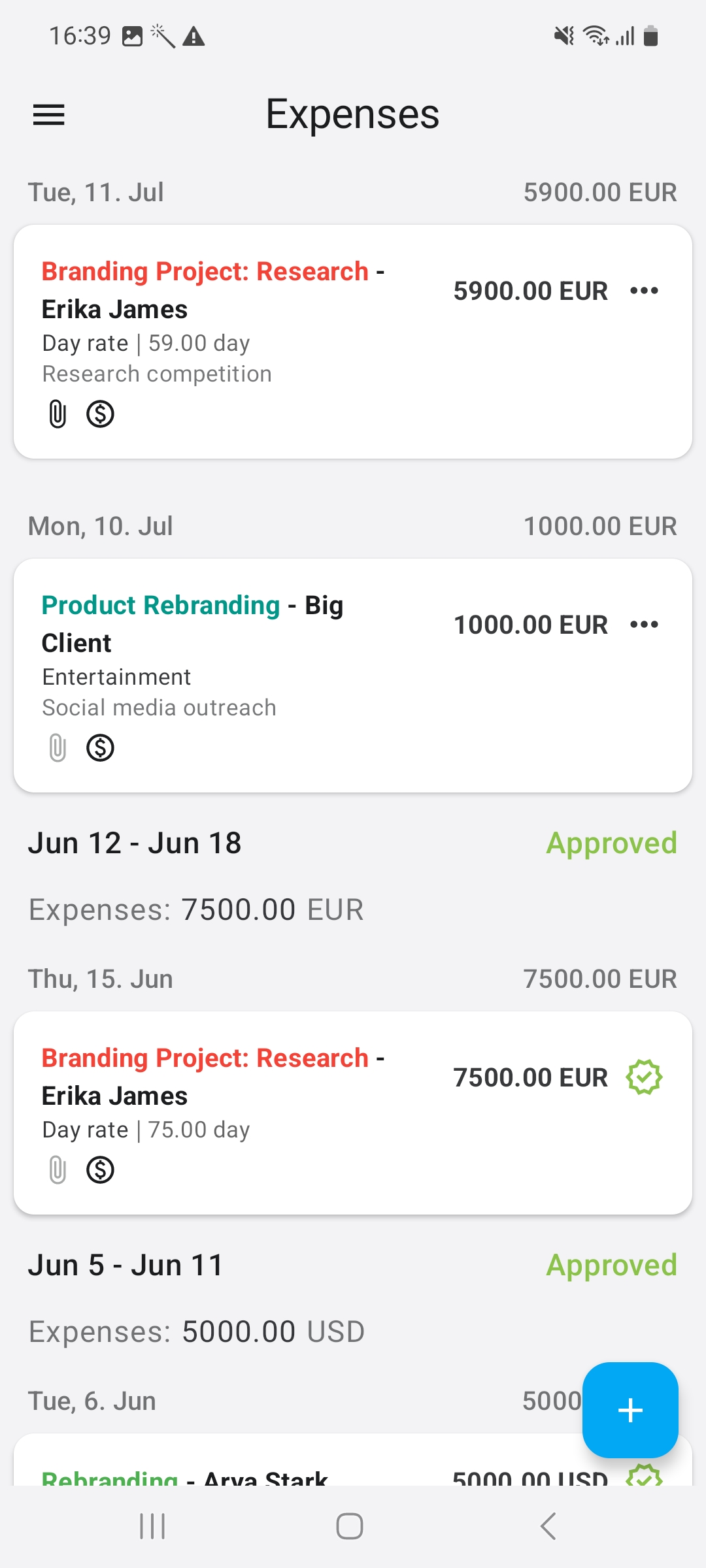Click the paperclip icon on the Jun 15 expense card
This screenshot has height=1568, width=706.
[x=56, y=1169]
